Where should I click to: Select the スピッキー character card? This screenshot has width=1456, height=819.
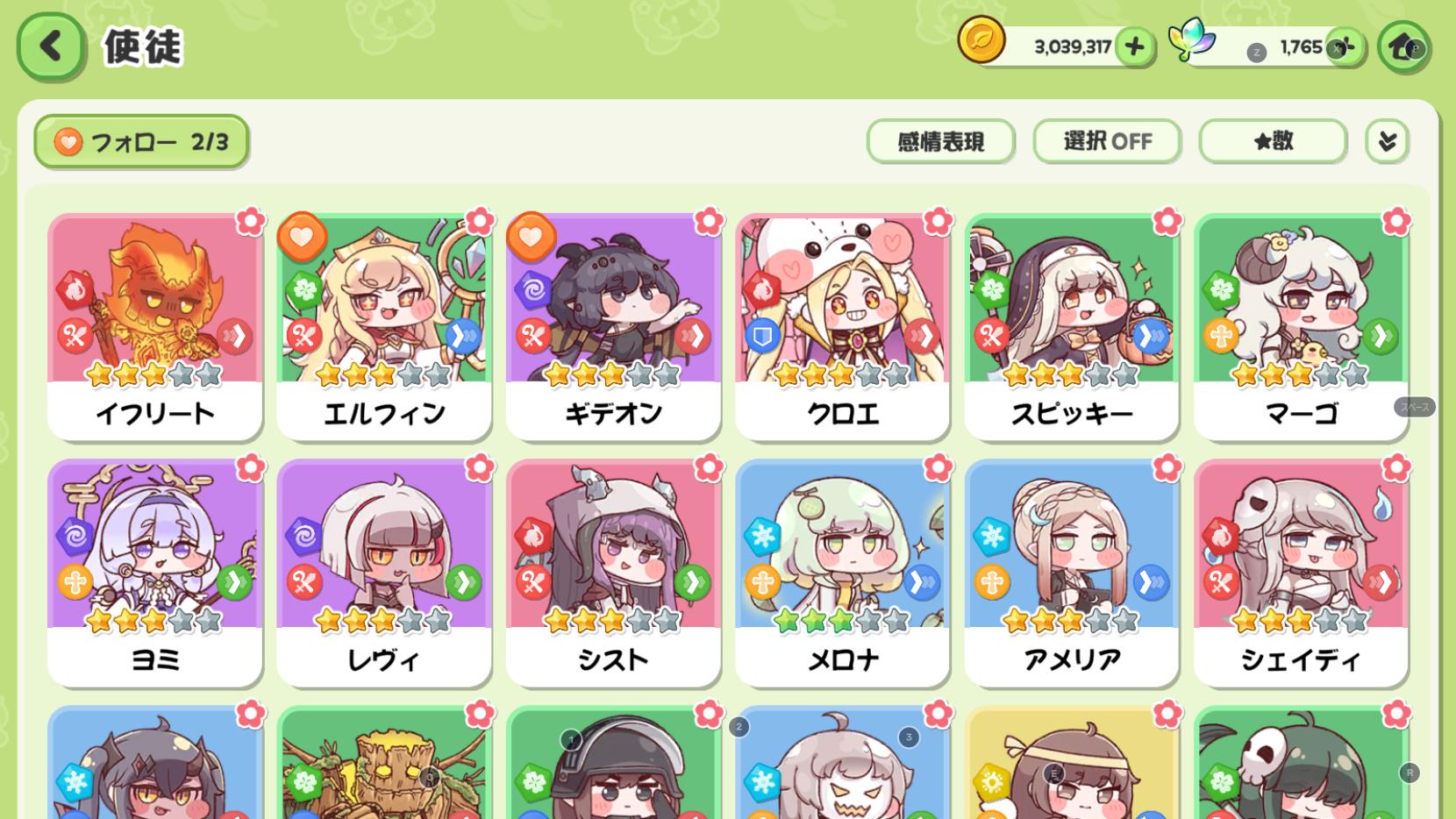(1072, 324)
